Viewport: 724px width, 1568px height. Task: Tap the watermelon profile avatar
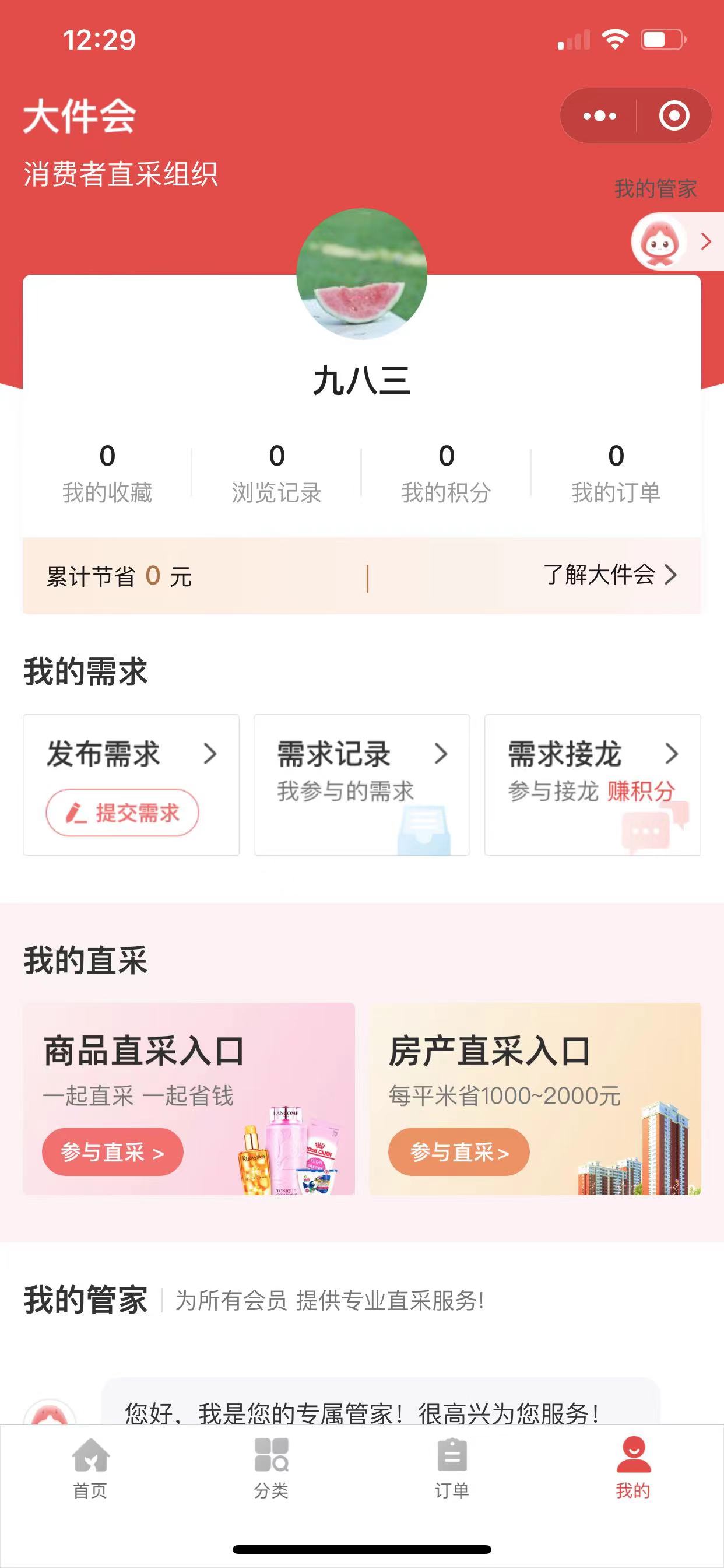coord(361,274)
